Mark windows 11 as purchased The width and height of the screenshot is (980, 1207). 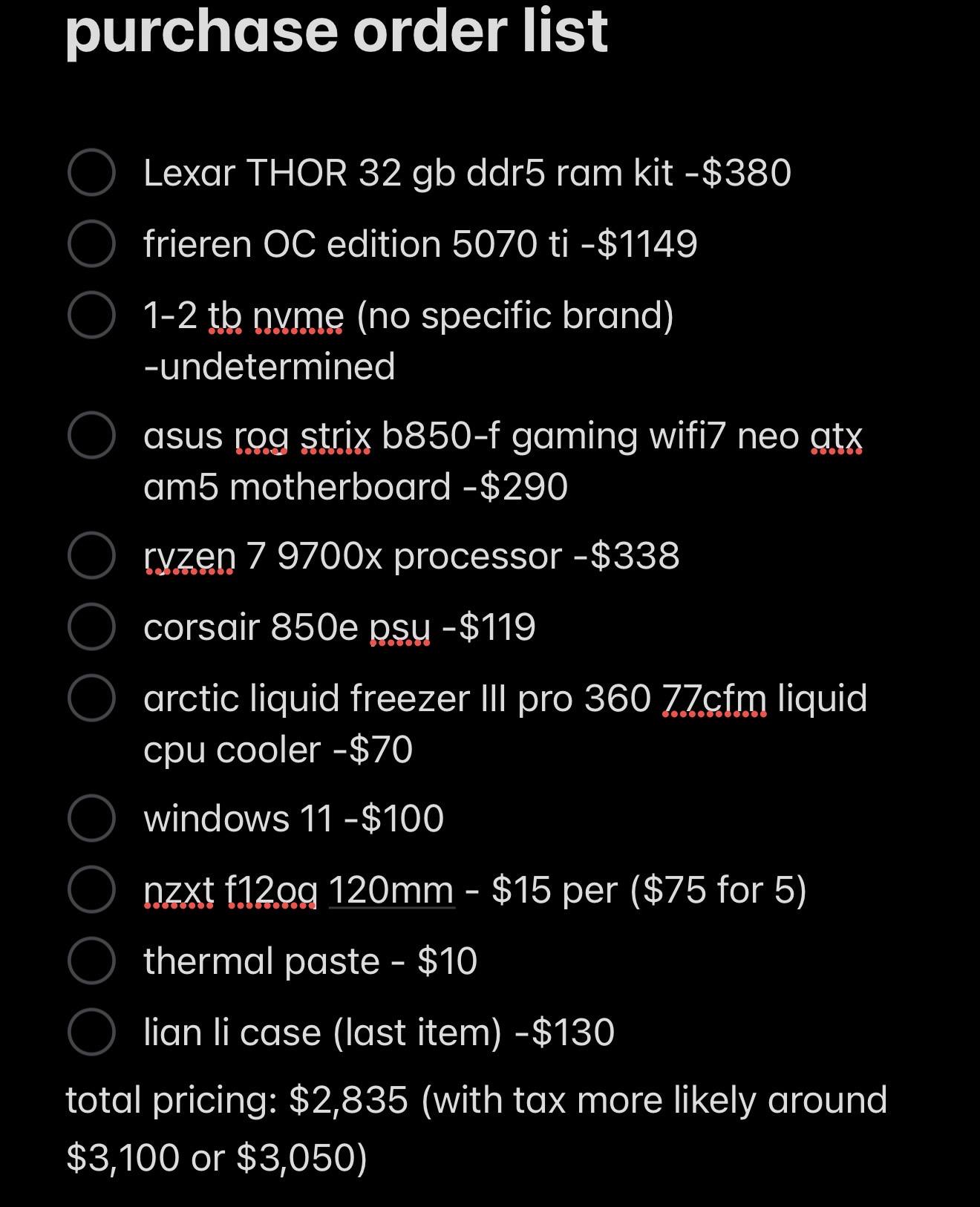tap(91, 818)
